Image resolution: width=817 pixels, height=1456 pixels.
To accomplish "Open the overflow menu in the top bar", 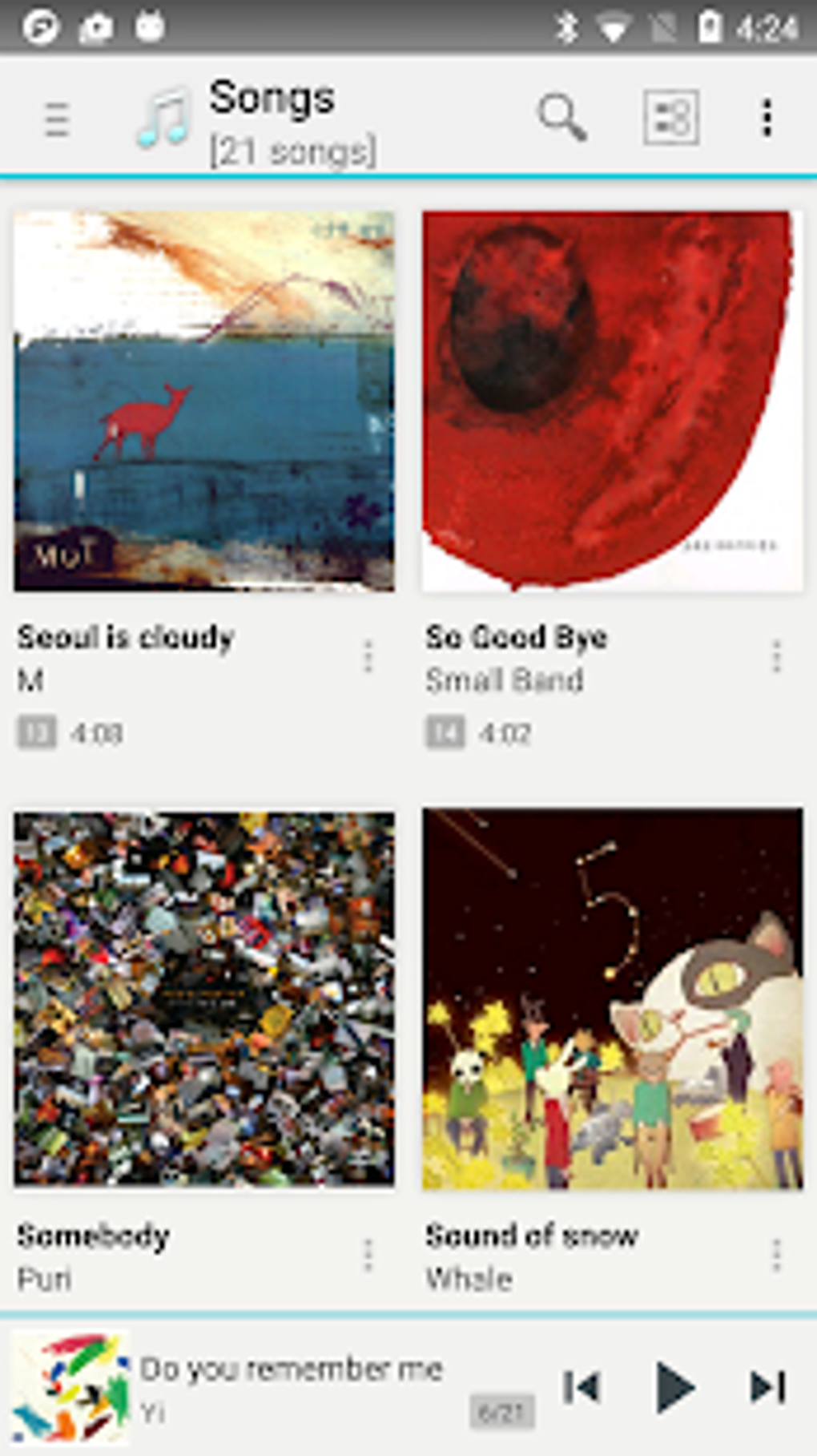I will (x=766, y=118).
